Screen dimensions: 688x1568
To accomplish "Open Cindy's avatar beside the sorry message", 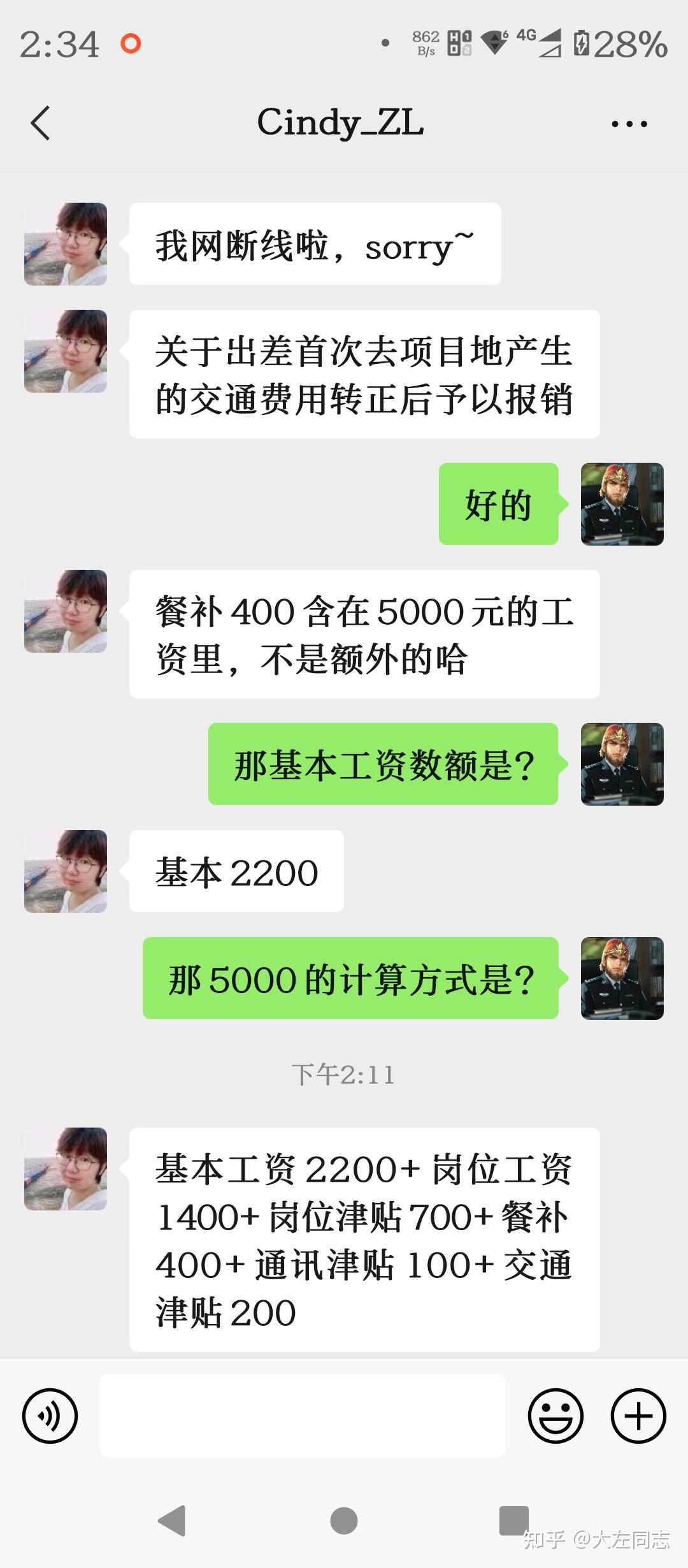I will [66, 244].
